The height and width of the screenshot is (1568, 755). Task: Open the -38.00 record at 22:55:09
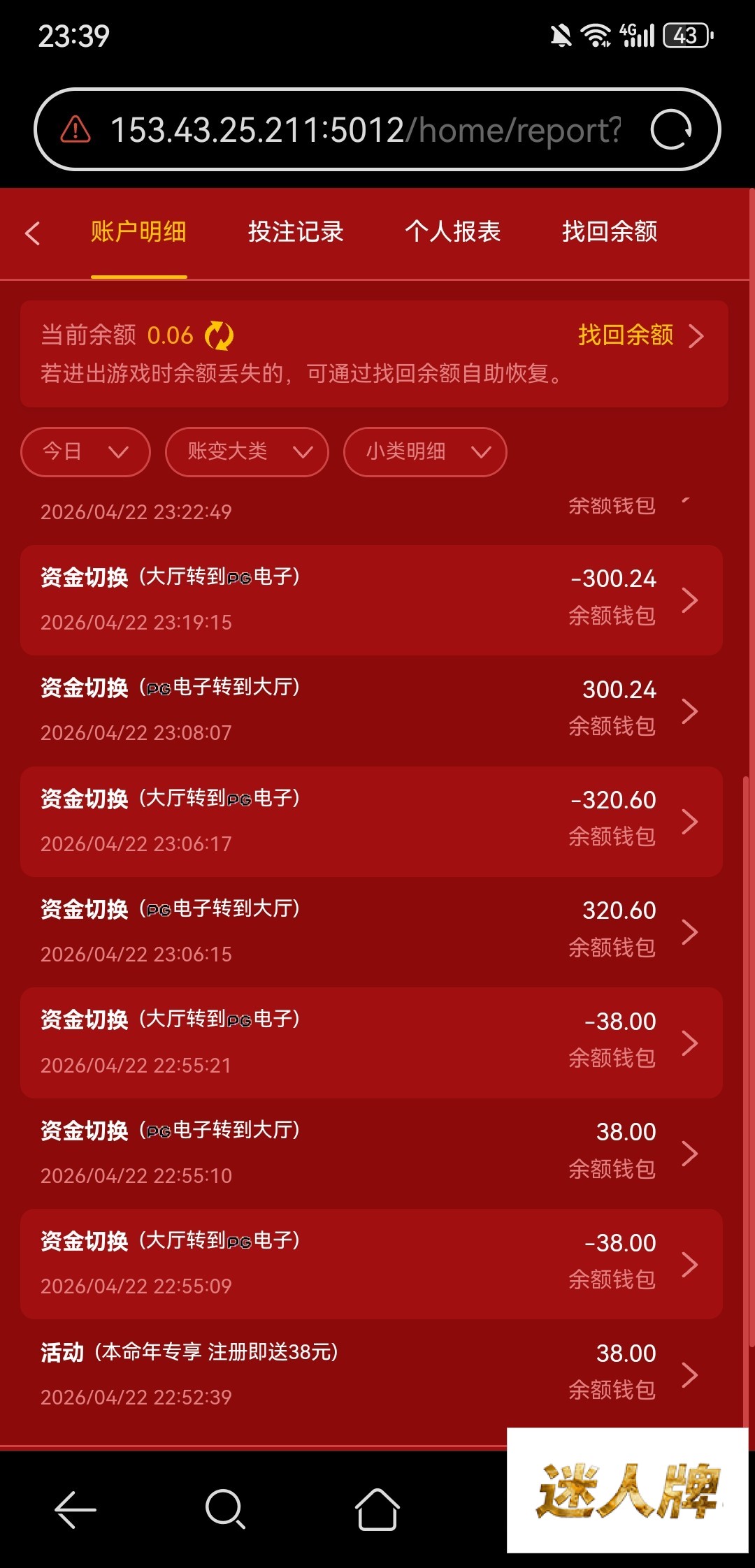[371, 1263]
